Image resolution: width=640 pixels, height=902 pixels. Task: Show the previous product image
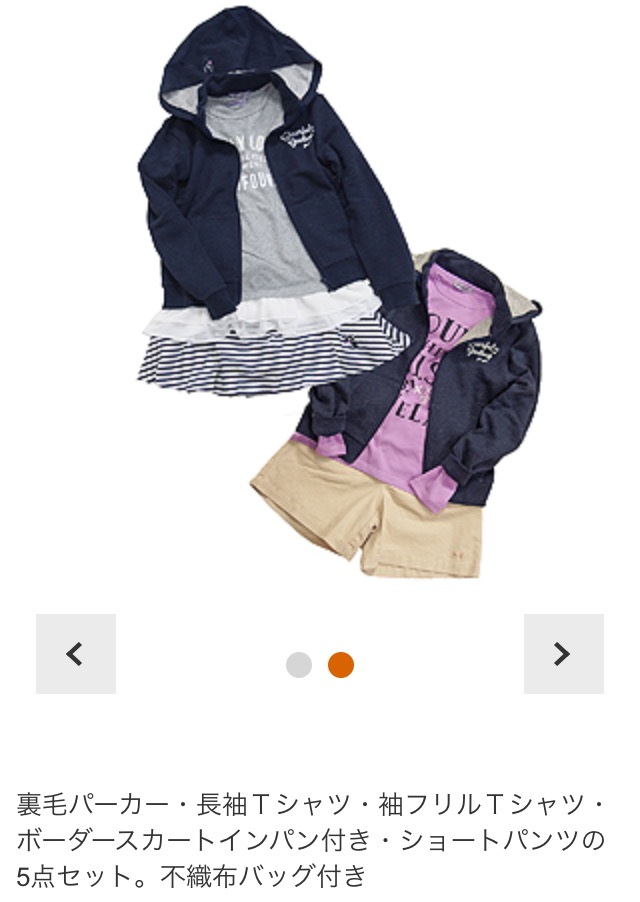(x=75, y=654)
